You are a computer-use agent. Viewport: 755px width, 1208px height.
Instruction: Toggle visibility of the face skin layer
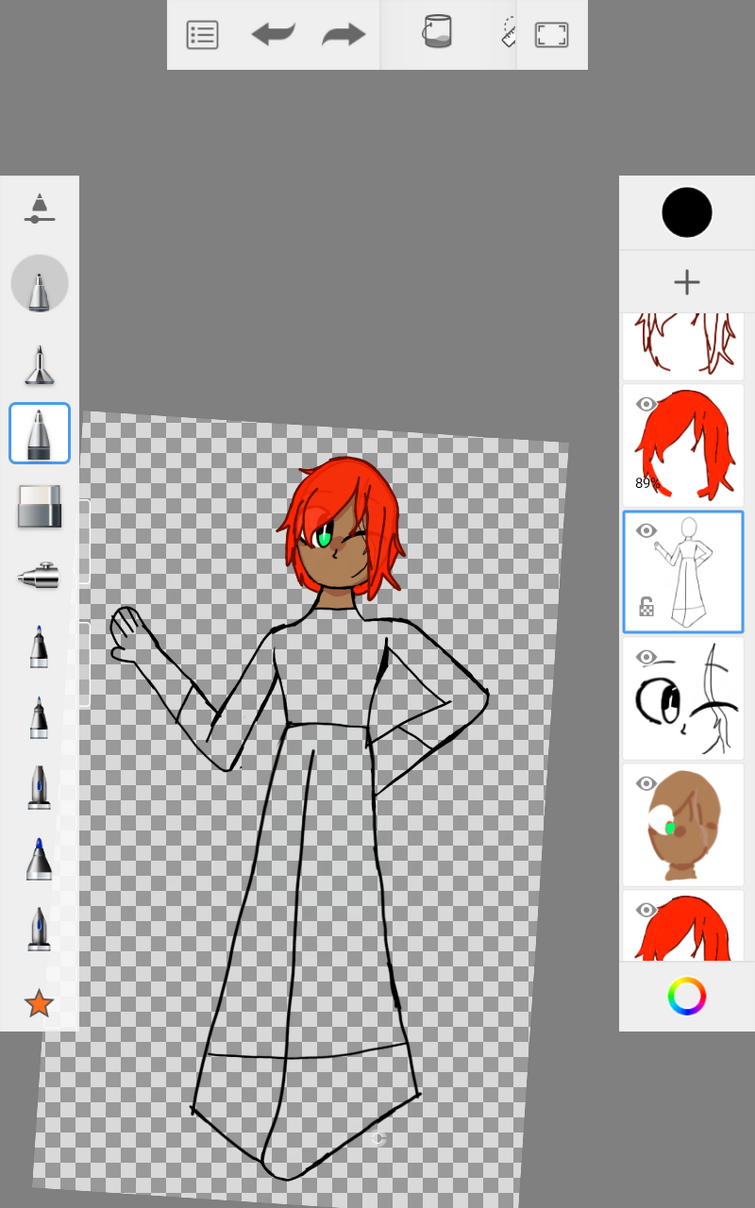coord(645,782)
